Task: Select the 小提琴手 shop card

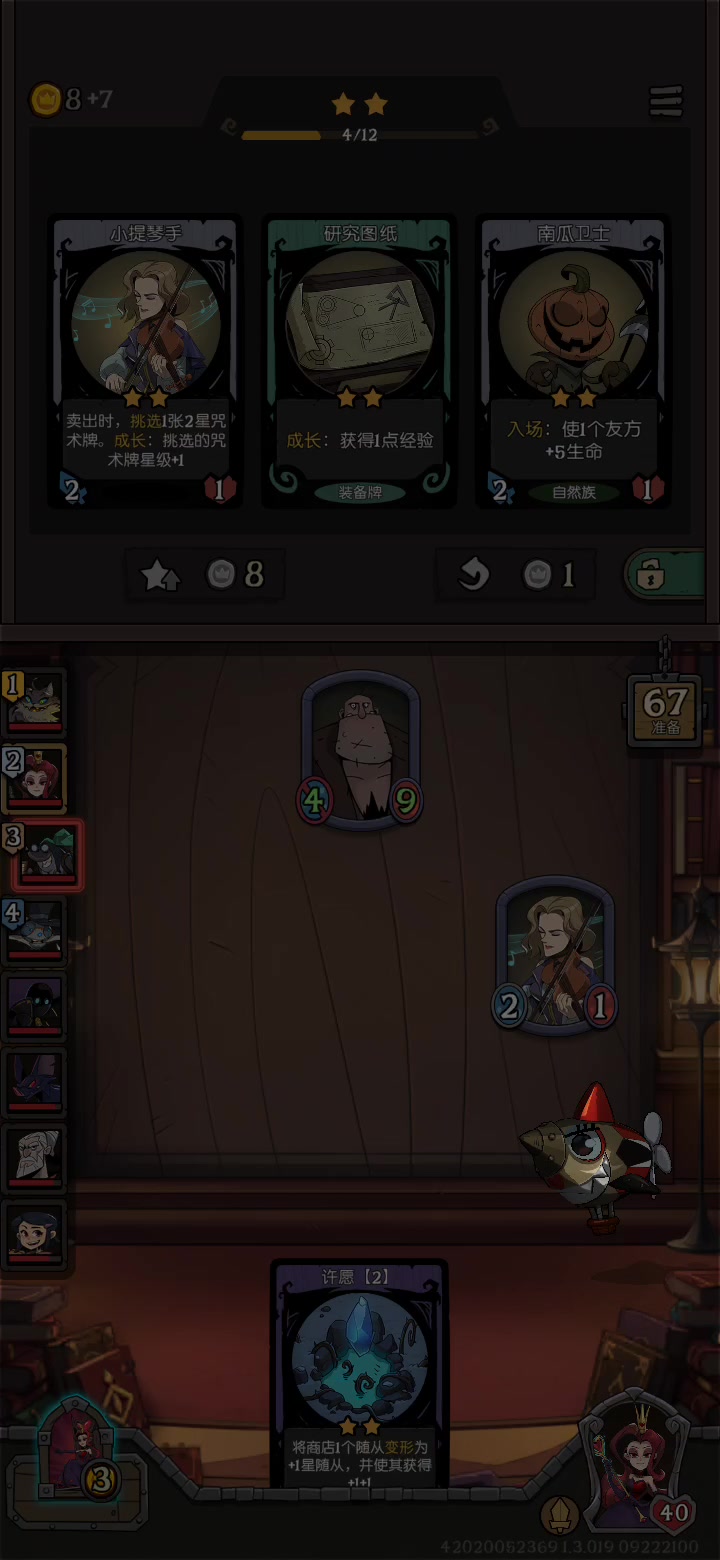Action: [146, 360]
